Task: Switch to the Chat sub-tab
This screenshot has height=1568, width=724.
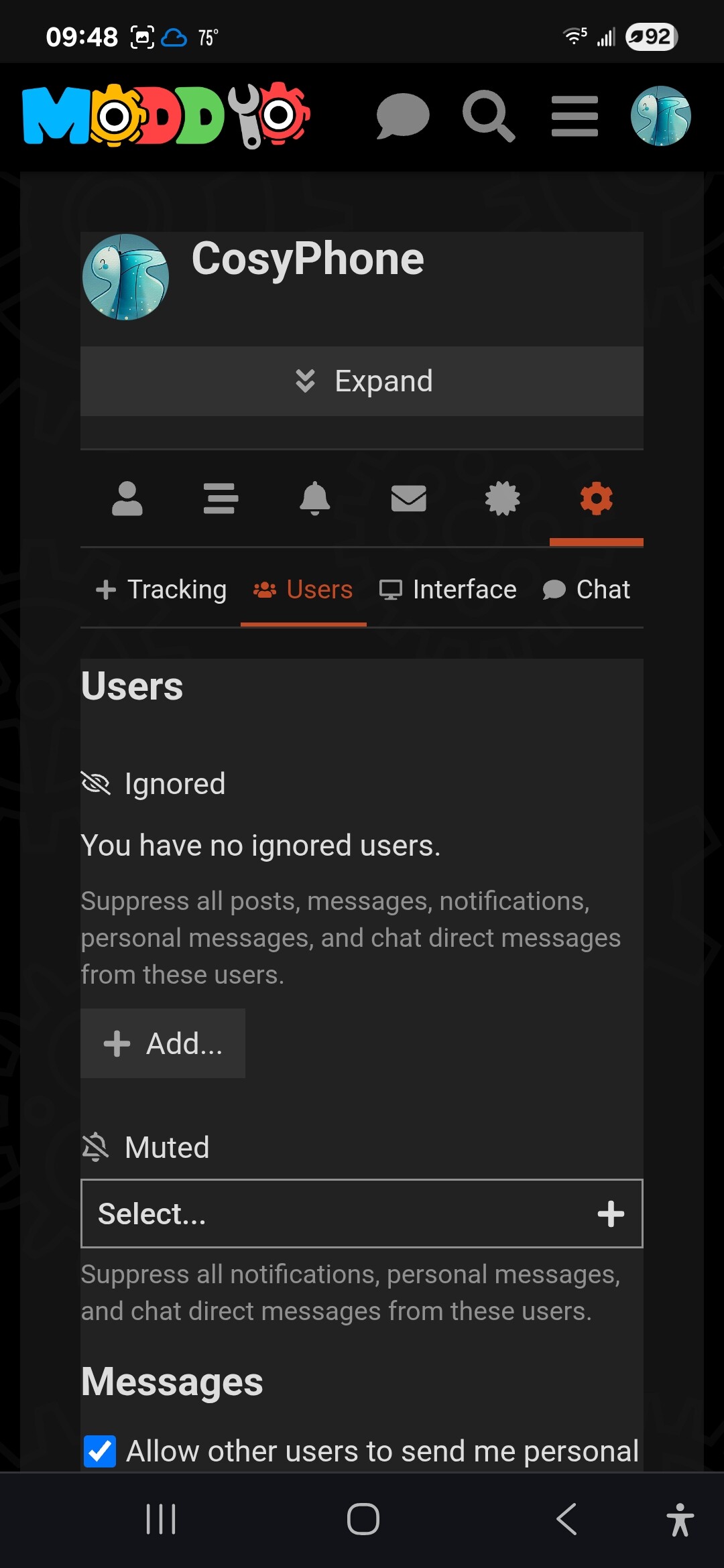Action: pos(586,590)
